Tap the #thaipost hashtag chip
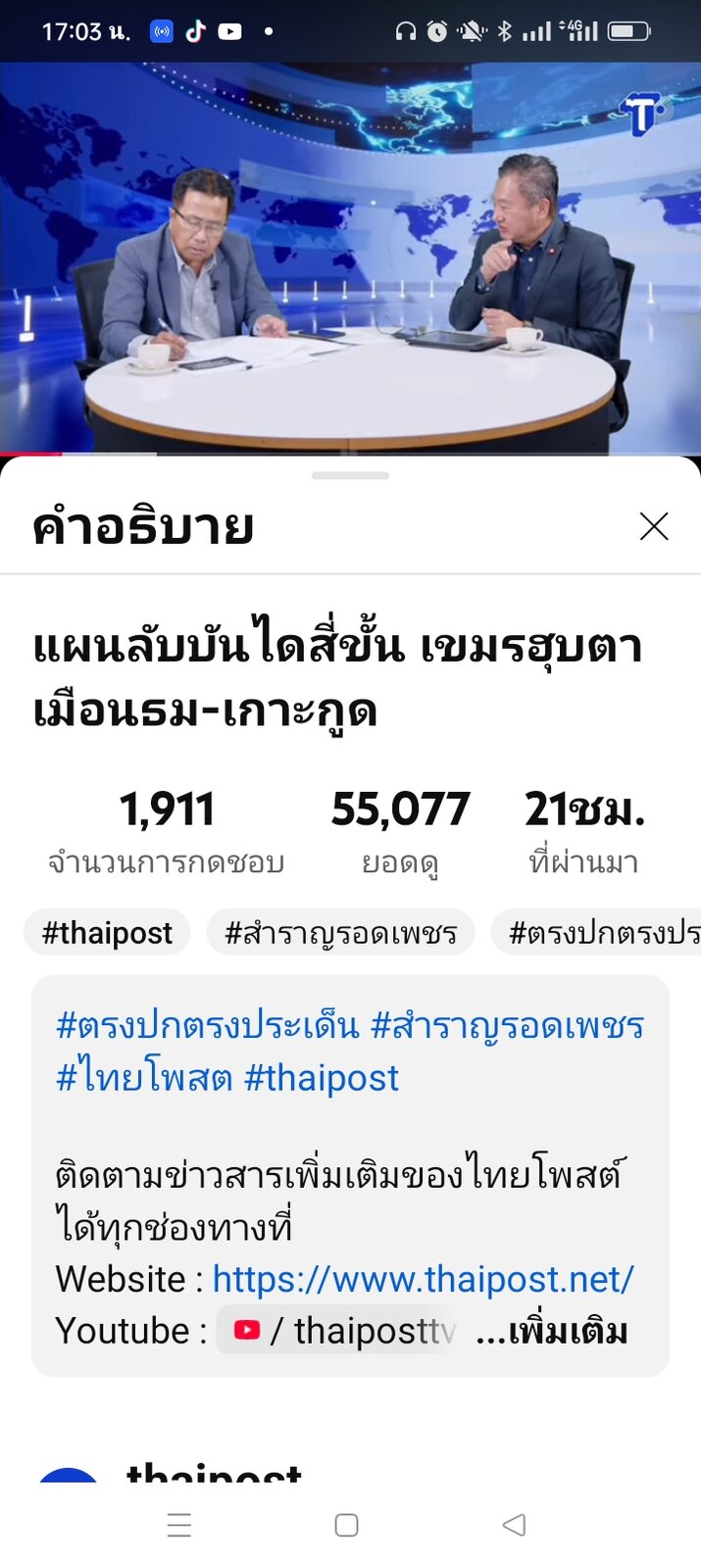This screenshot has height=1568, width=701. pyautogui.click(x=107, y=932)
